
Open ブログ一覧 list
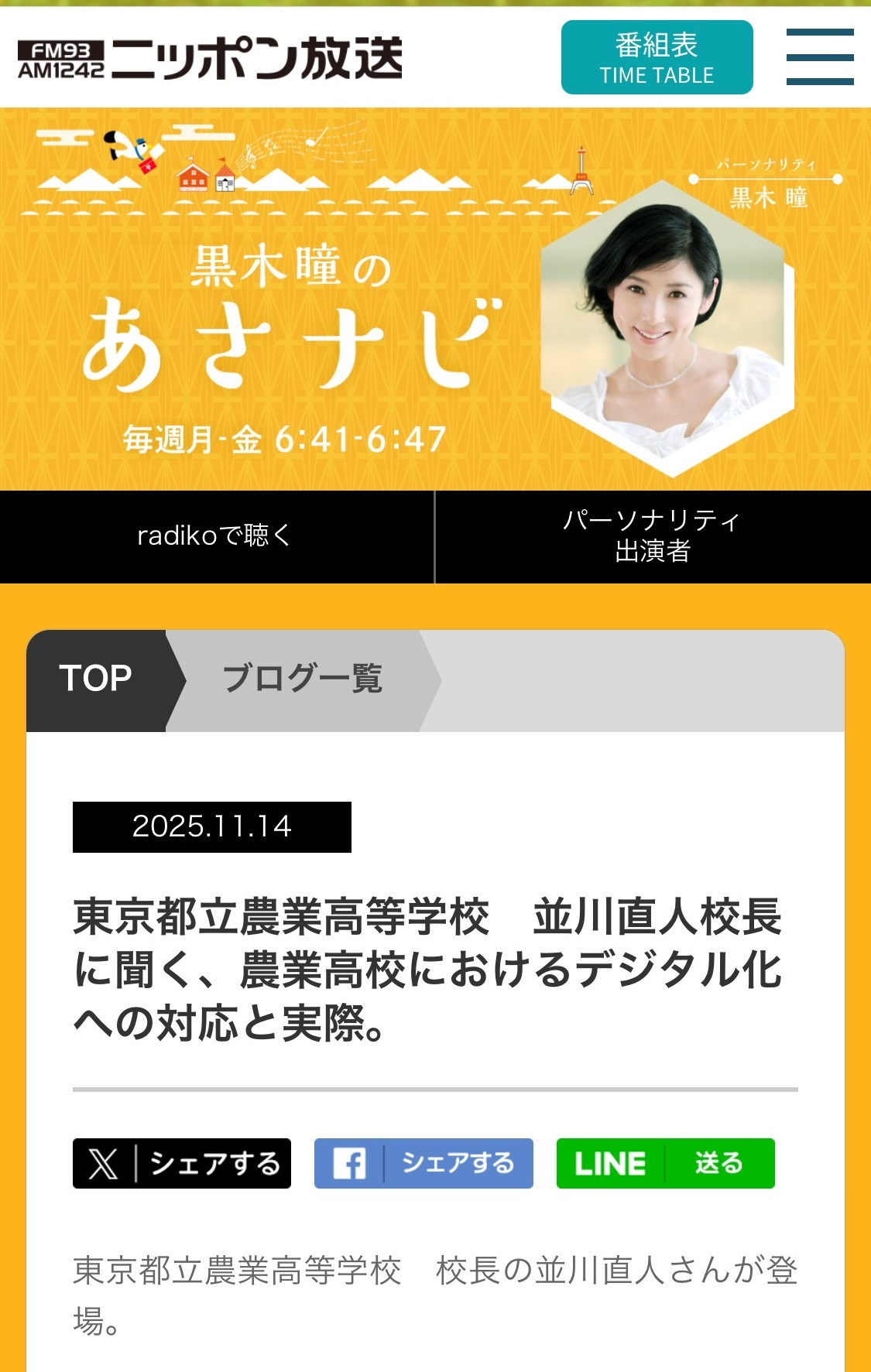coord(302,679)
